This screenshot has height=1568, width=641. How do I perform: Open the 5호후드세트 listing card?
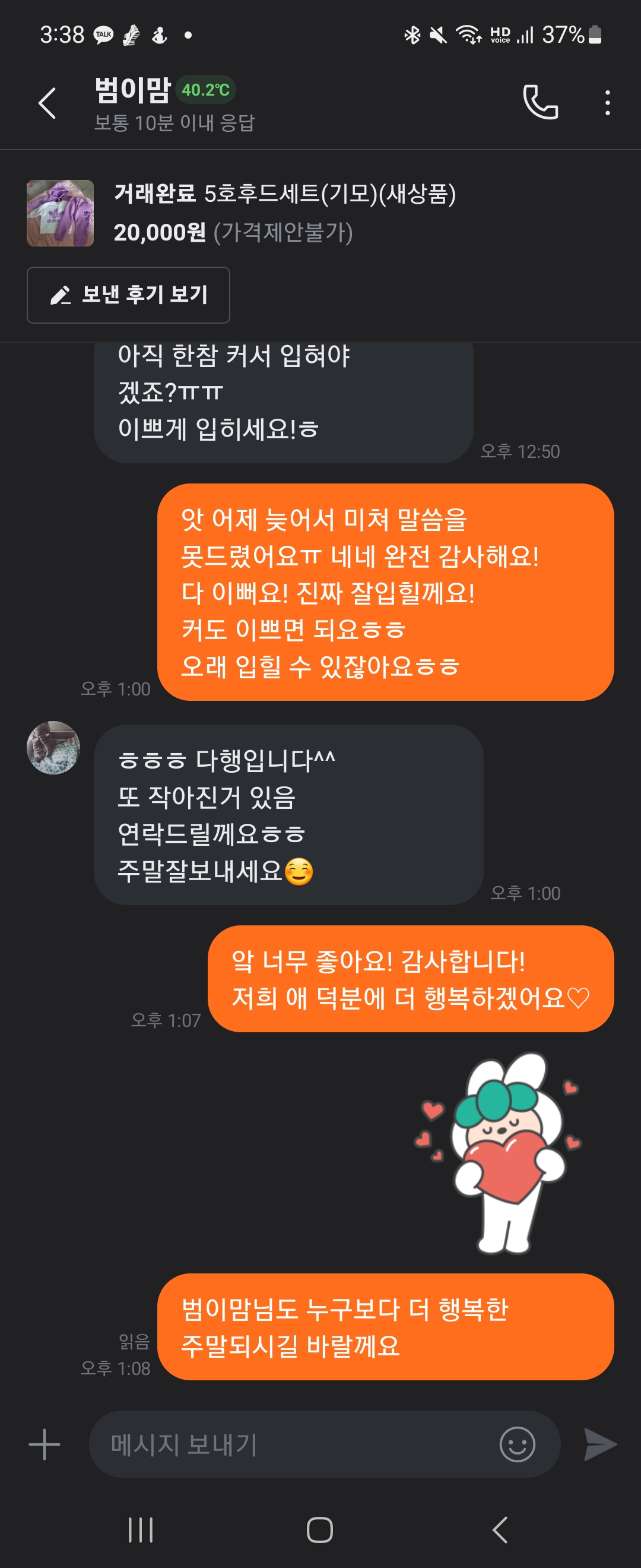pyautogui.click(x=243, y=213)
